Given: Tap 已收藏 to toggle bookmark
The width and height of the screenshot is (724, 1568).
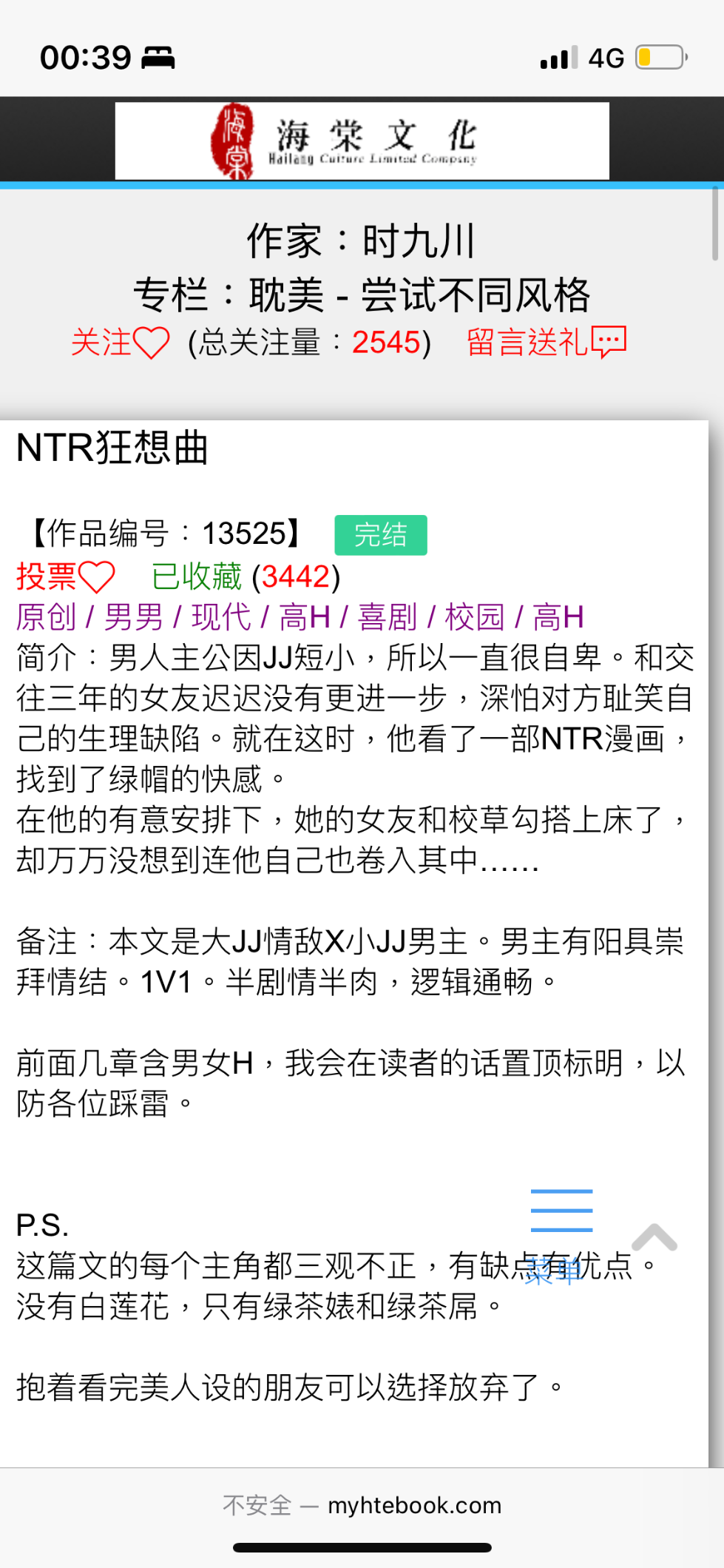Looking at the screenshot, I should click(x=197, y=576).
